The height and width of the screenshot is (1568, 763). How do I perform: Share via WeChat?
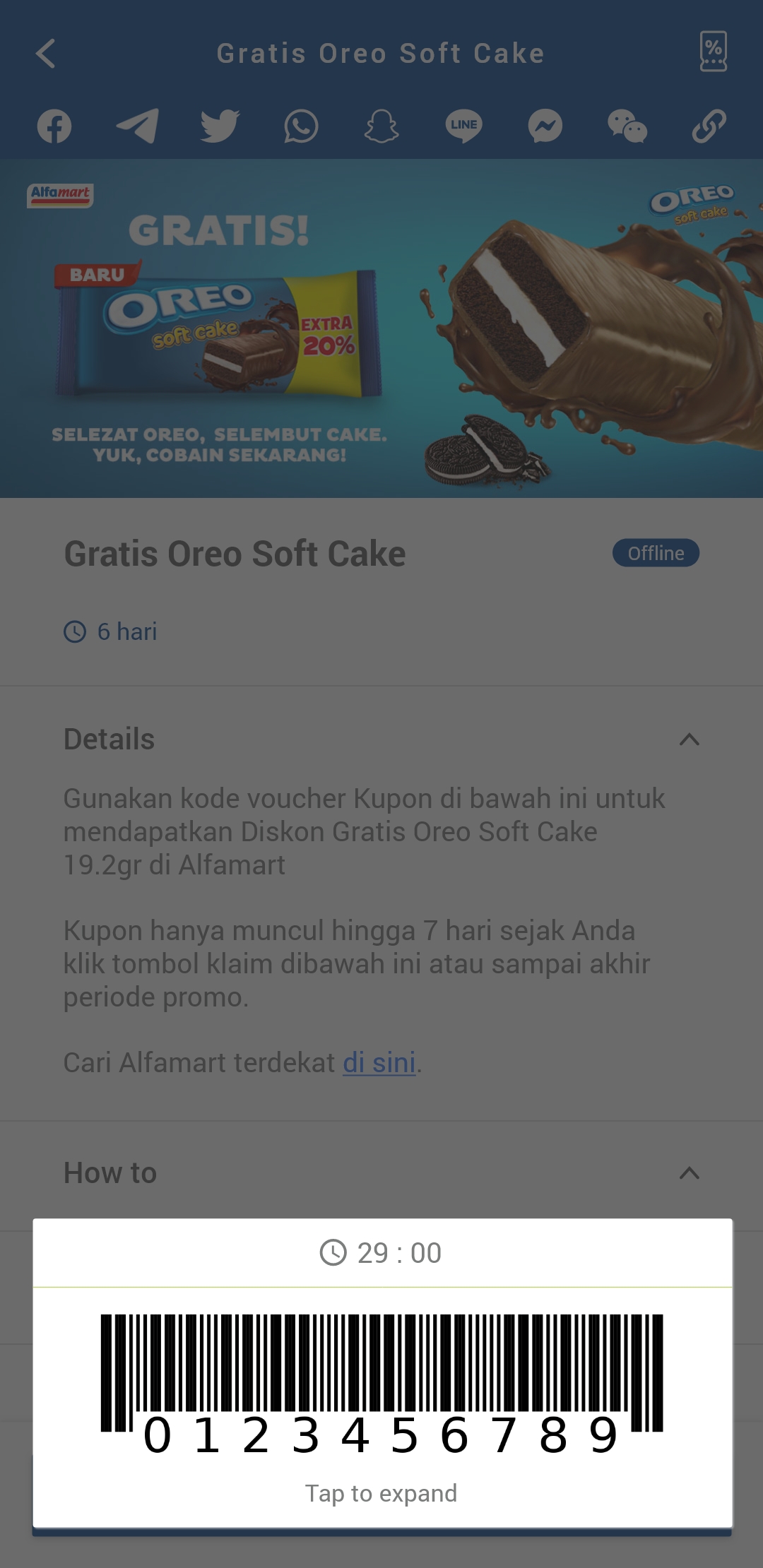point(627,127)
